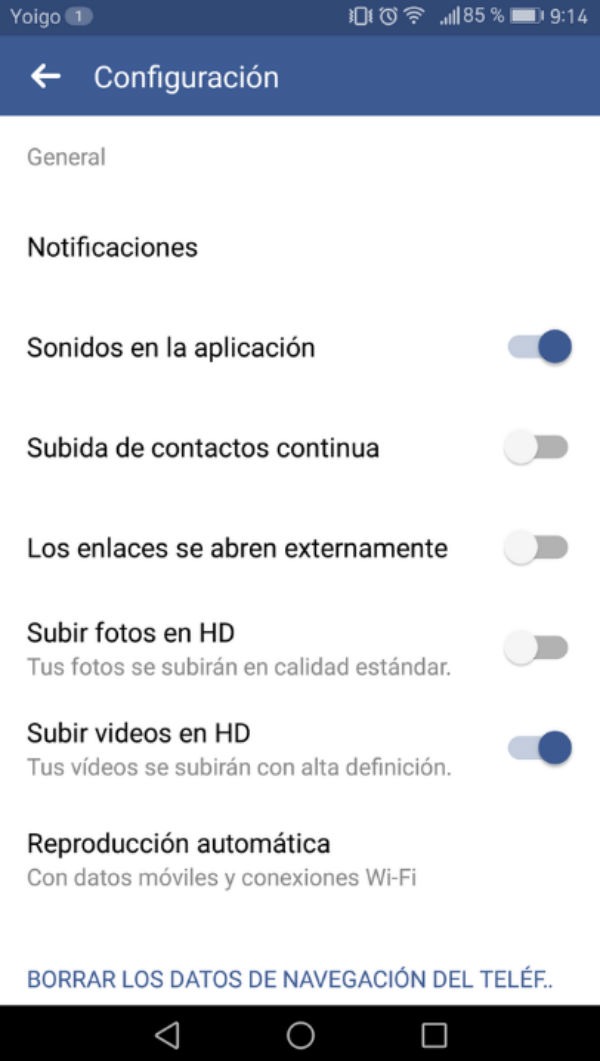The width and height of the screenshot is (600, 1061).
Task: Tap Borrar los datos de navegación
Action: [x=290, y=978]
